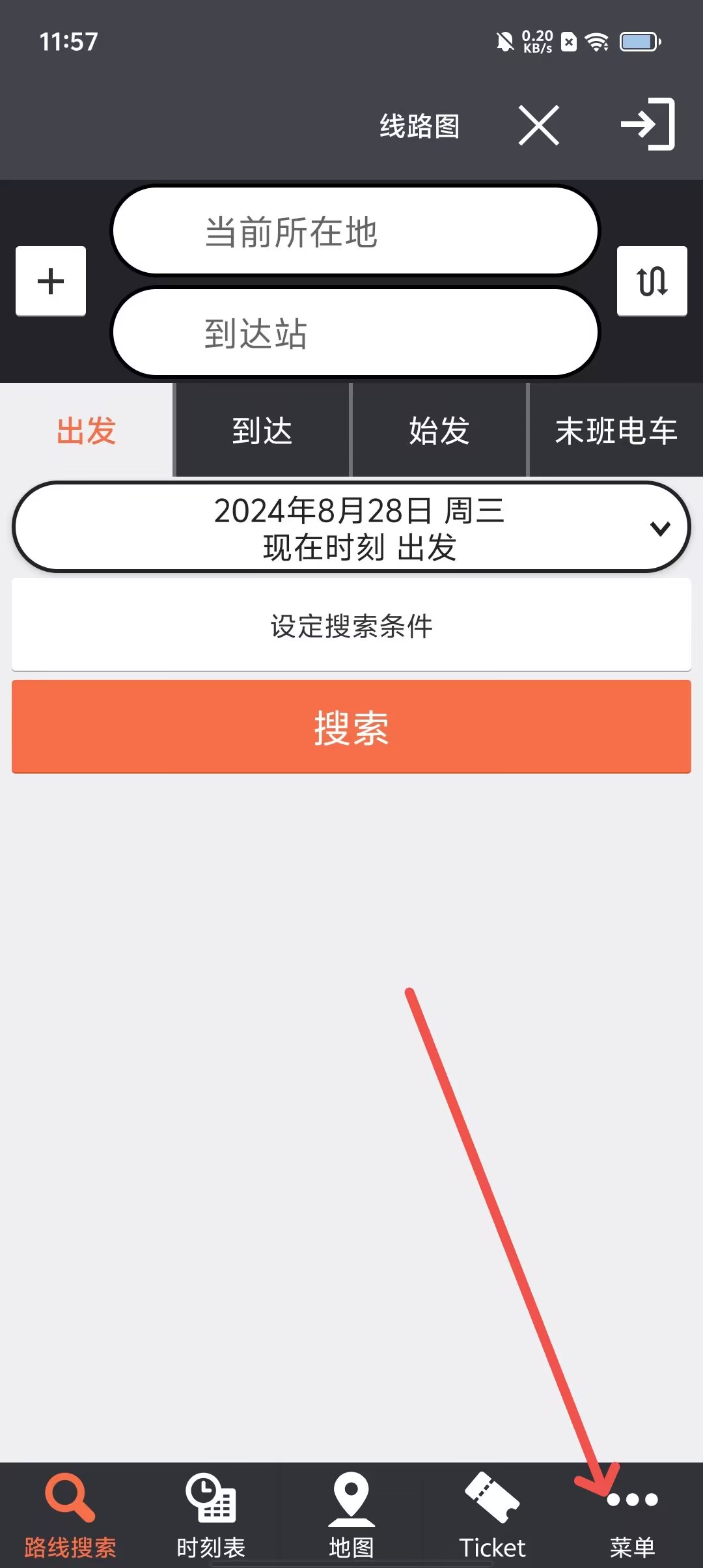Tap the 当前所在地 departure field
This screenshot has width=703, height=1568.
[355, 231]
